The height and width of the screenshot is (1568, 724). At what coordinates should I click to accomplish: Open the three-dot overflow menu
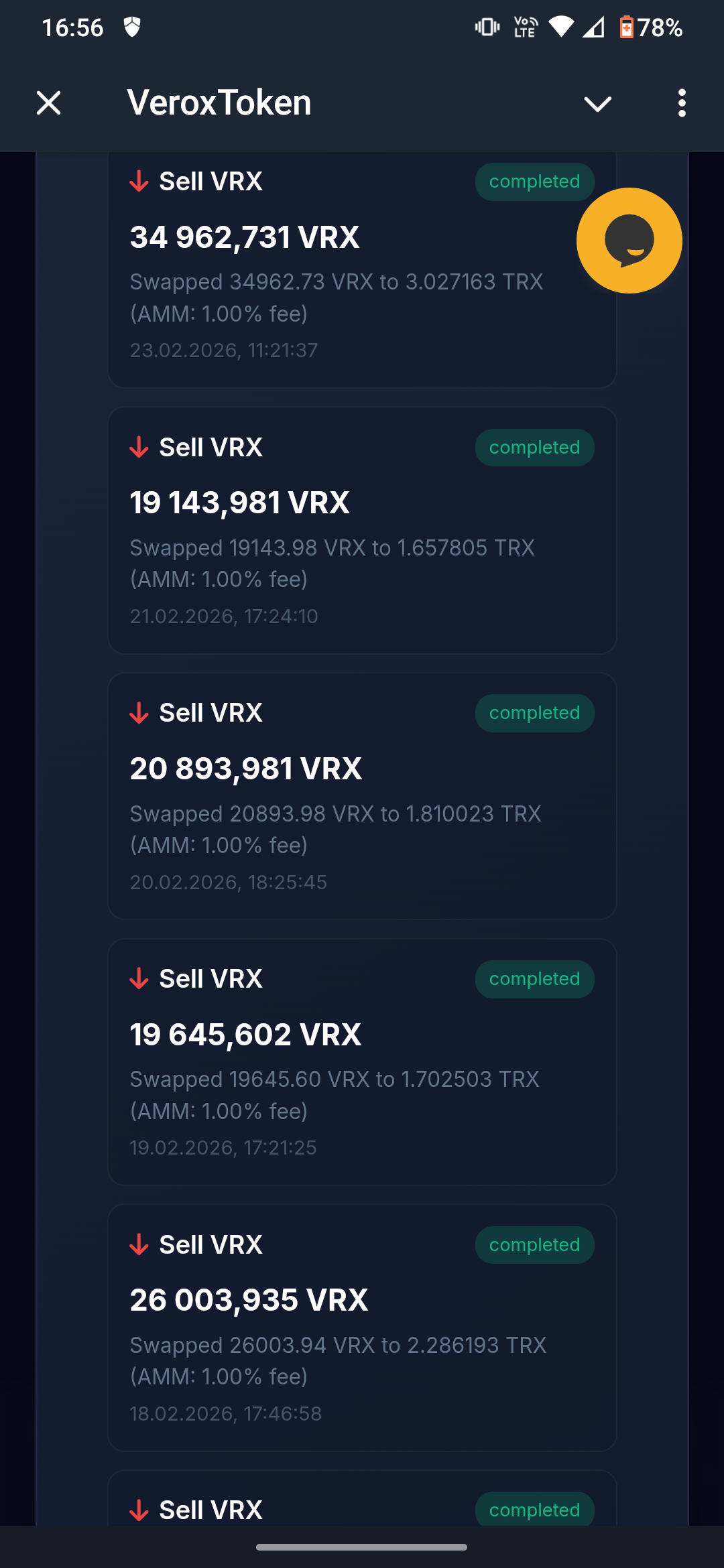pyautogui.click(x=682, y=103)
